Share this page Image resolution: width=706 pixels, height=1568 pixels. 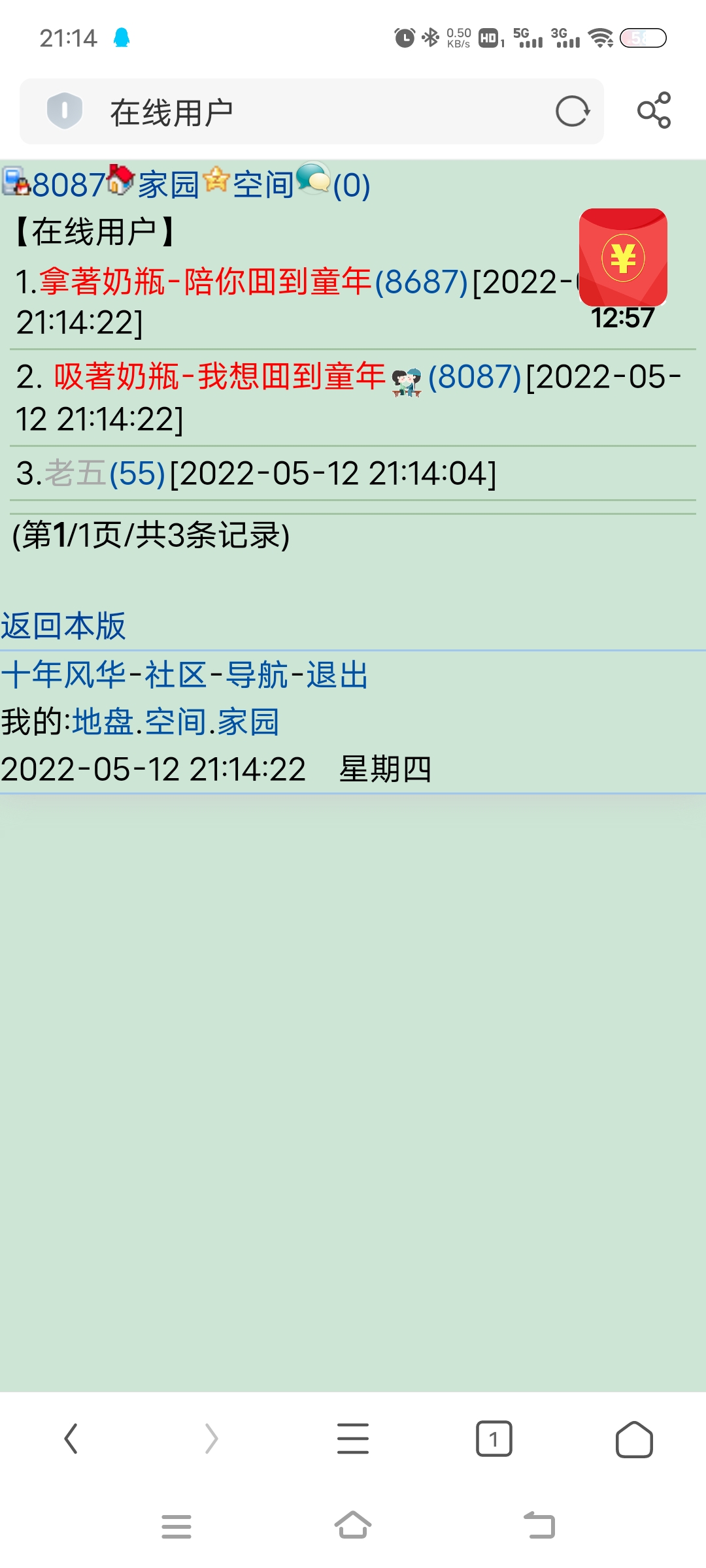[x=654, y=110]
